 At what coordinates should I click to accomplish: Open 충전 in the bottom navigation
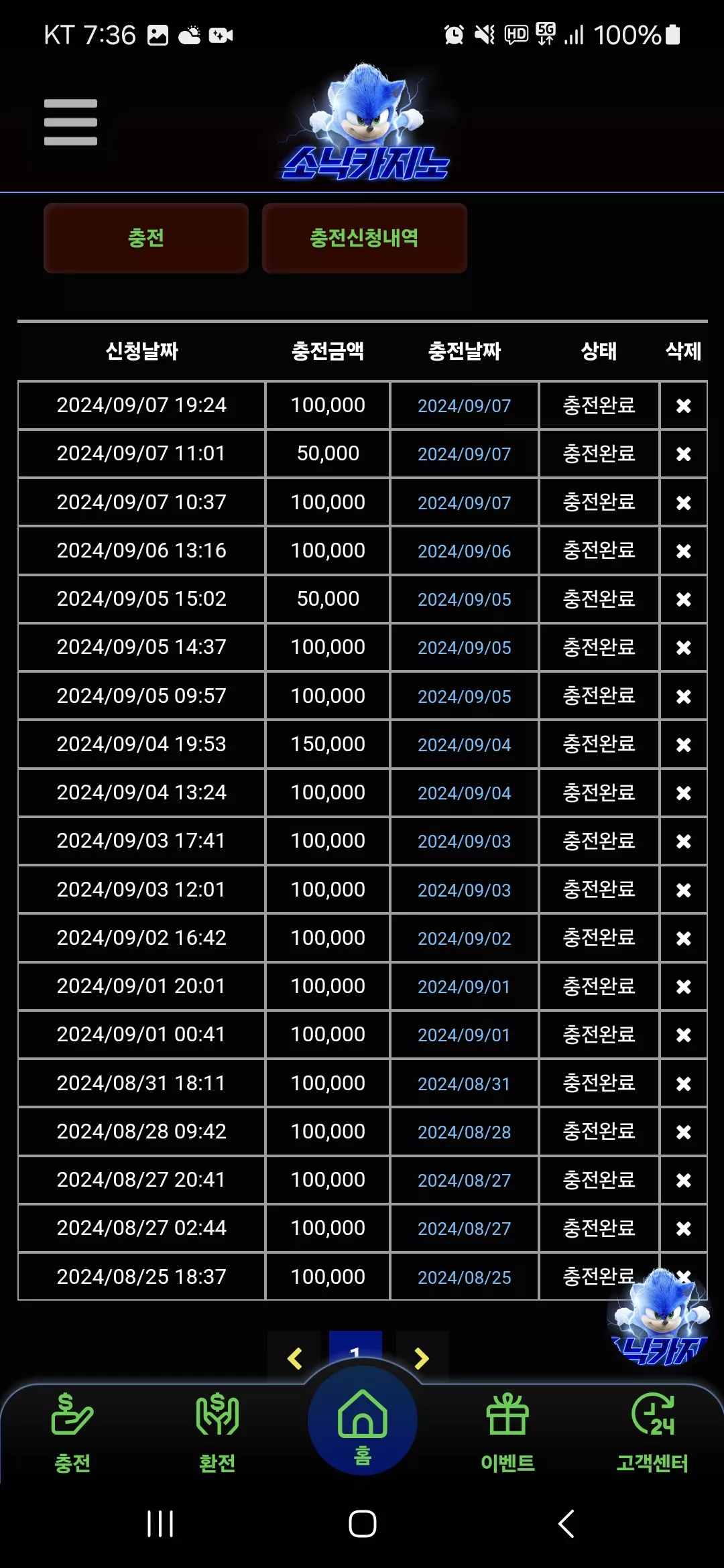point(72,1433)
